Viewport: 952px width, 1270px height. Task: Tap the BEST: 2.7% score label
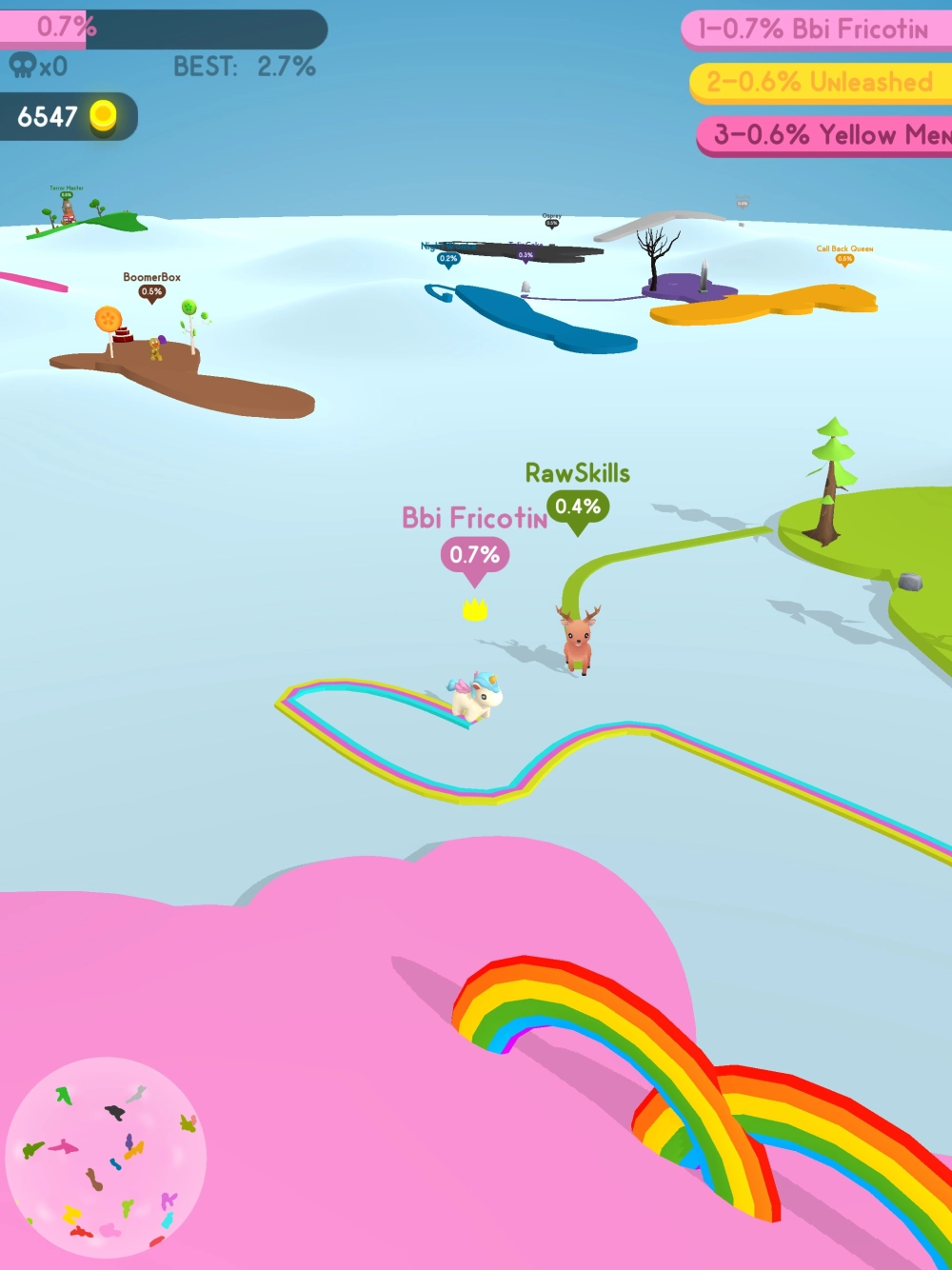(x=243, y=67)
